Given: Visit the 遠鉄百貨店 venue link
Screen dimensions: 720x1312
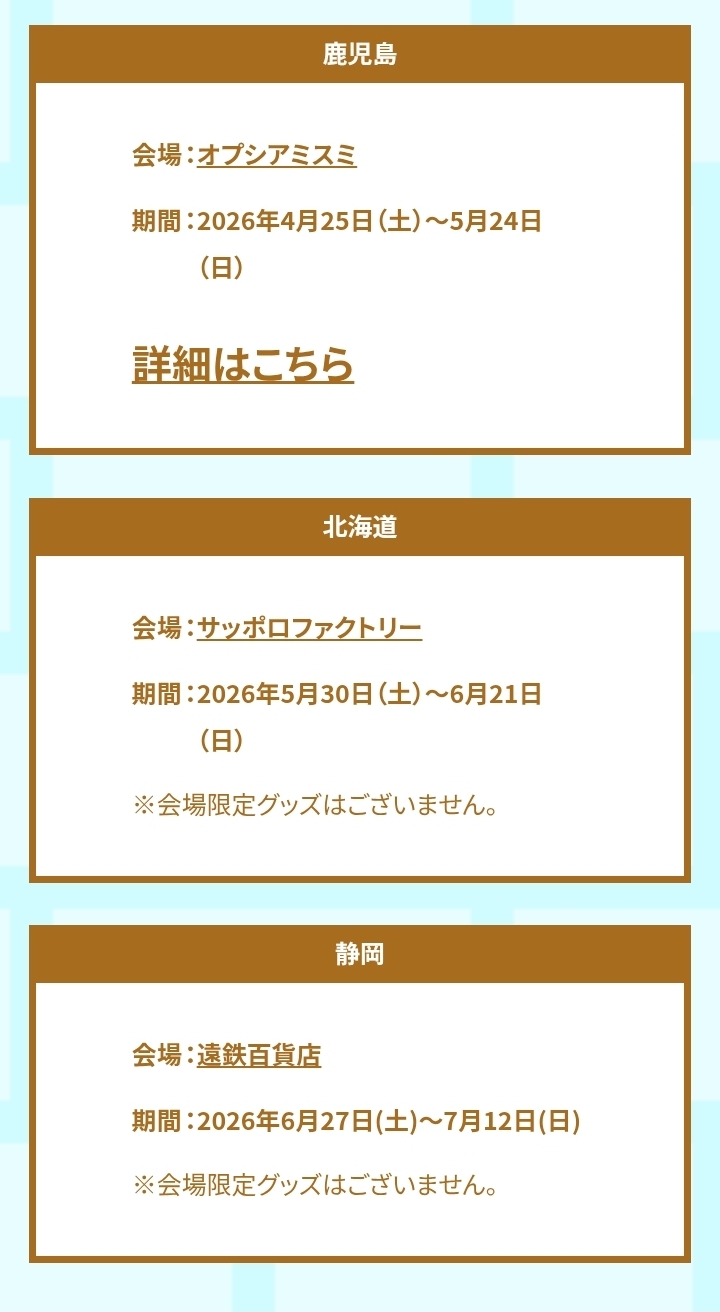Looking at the screenshot, I should point(259,1055).
